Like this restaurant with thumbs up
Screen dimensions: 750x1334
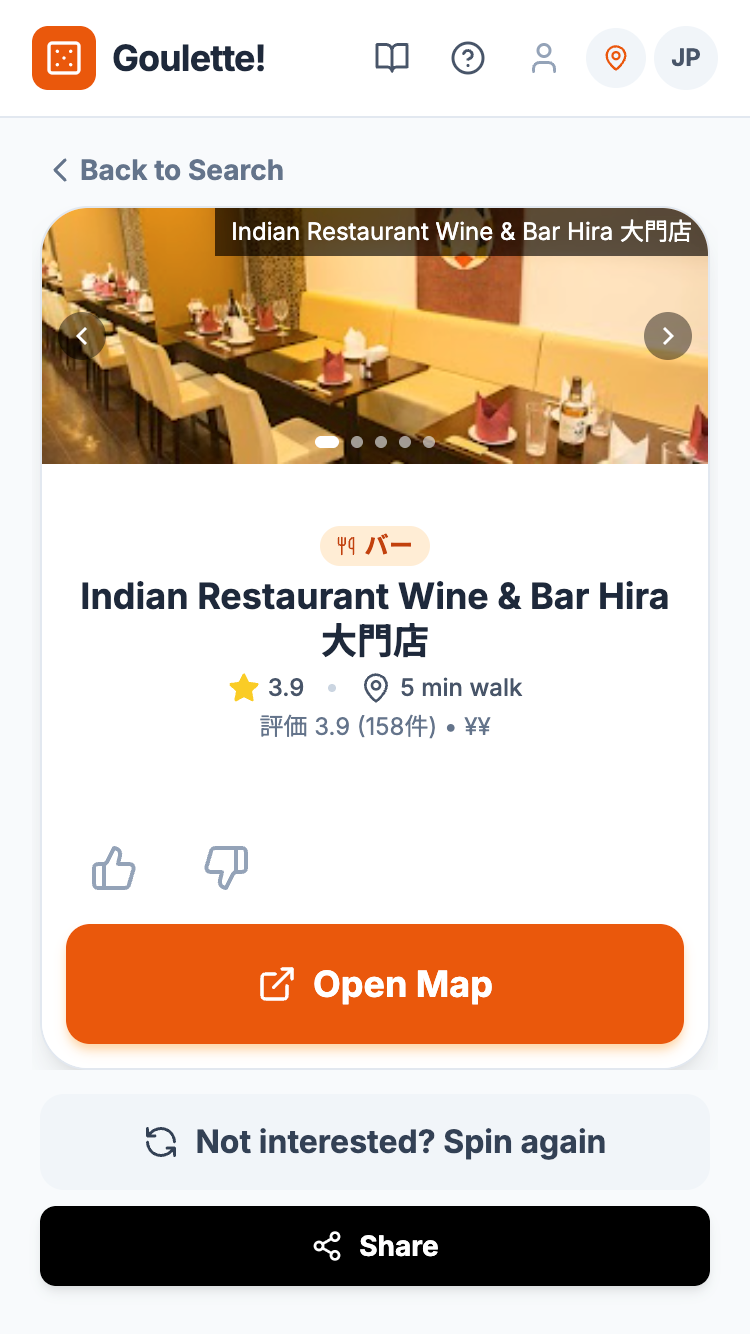coord(114,868)
